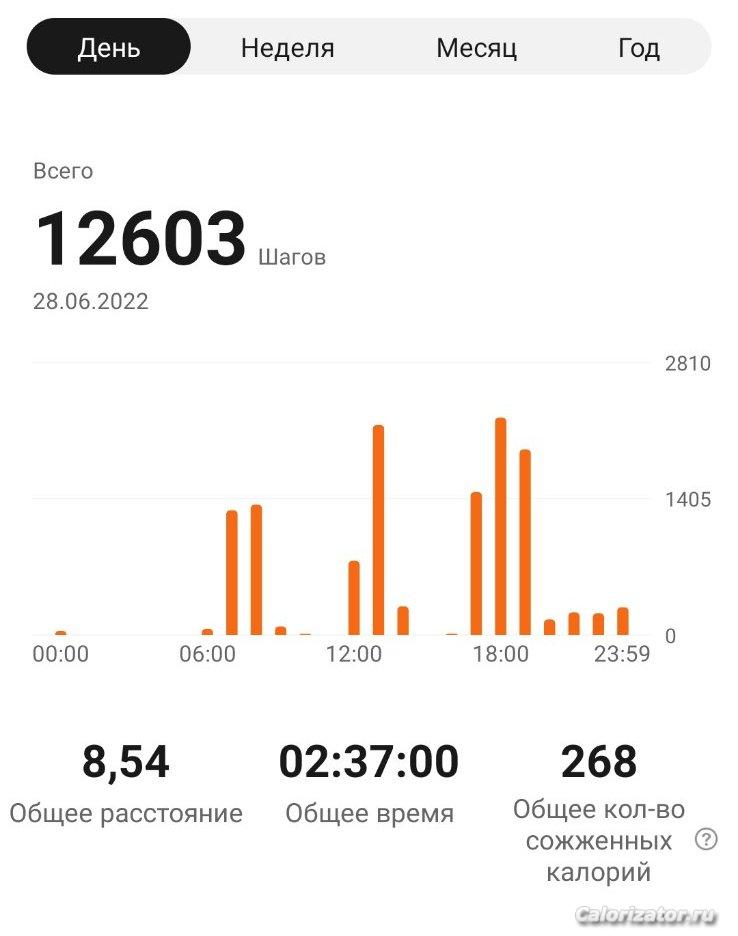Open the burned calories help icon
Viewport: 738px width, 936px height.
click(706, 839)
